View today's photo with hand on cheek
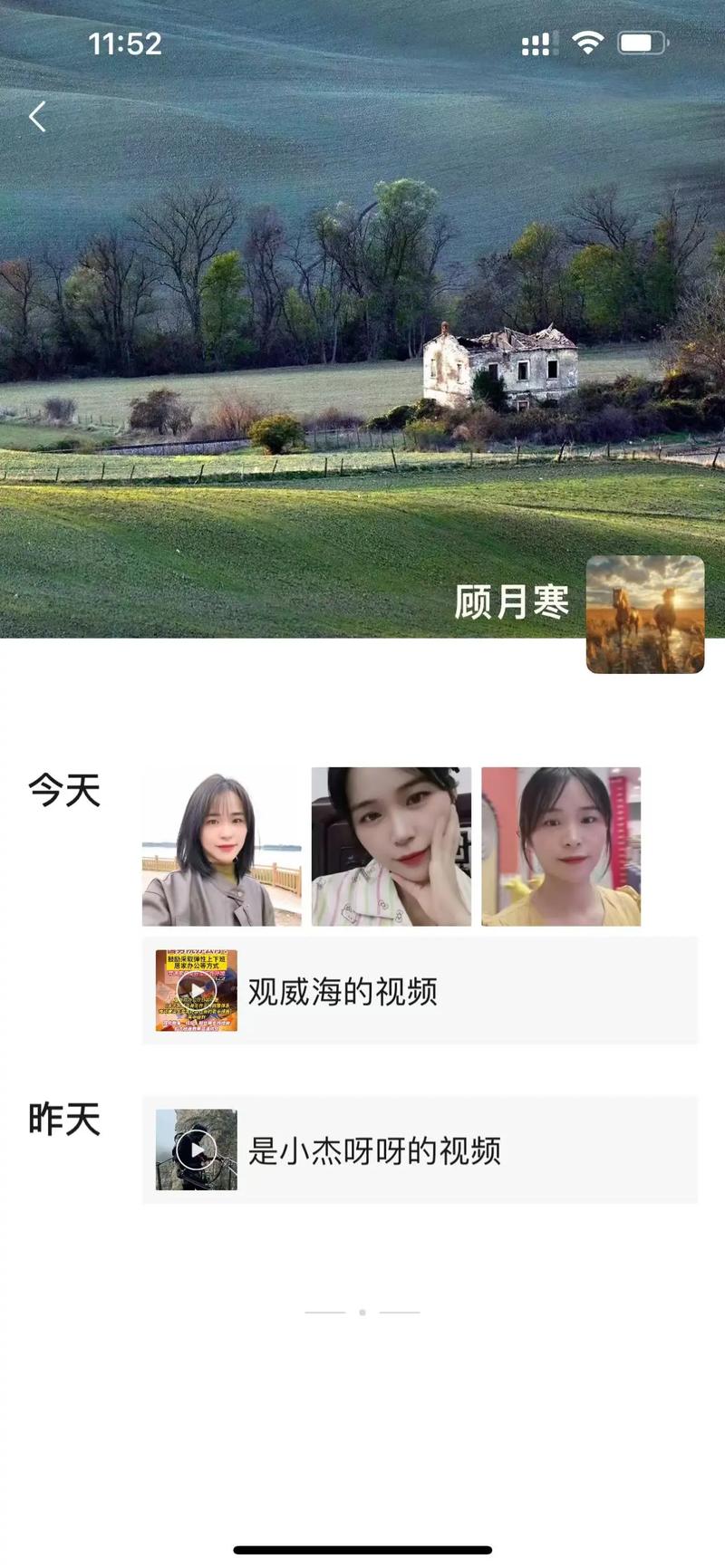This screenshot has height=1568, width=725. click(x=391, y=846)
